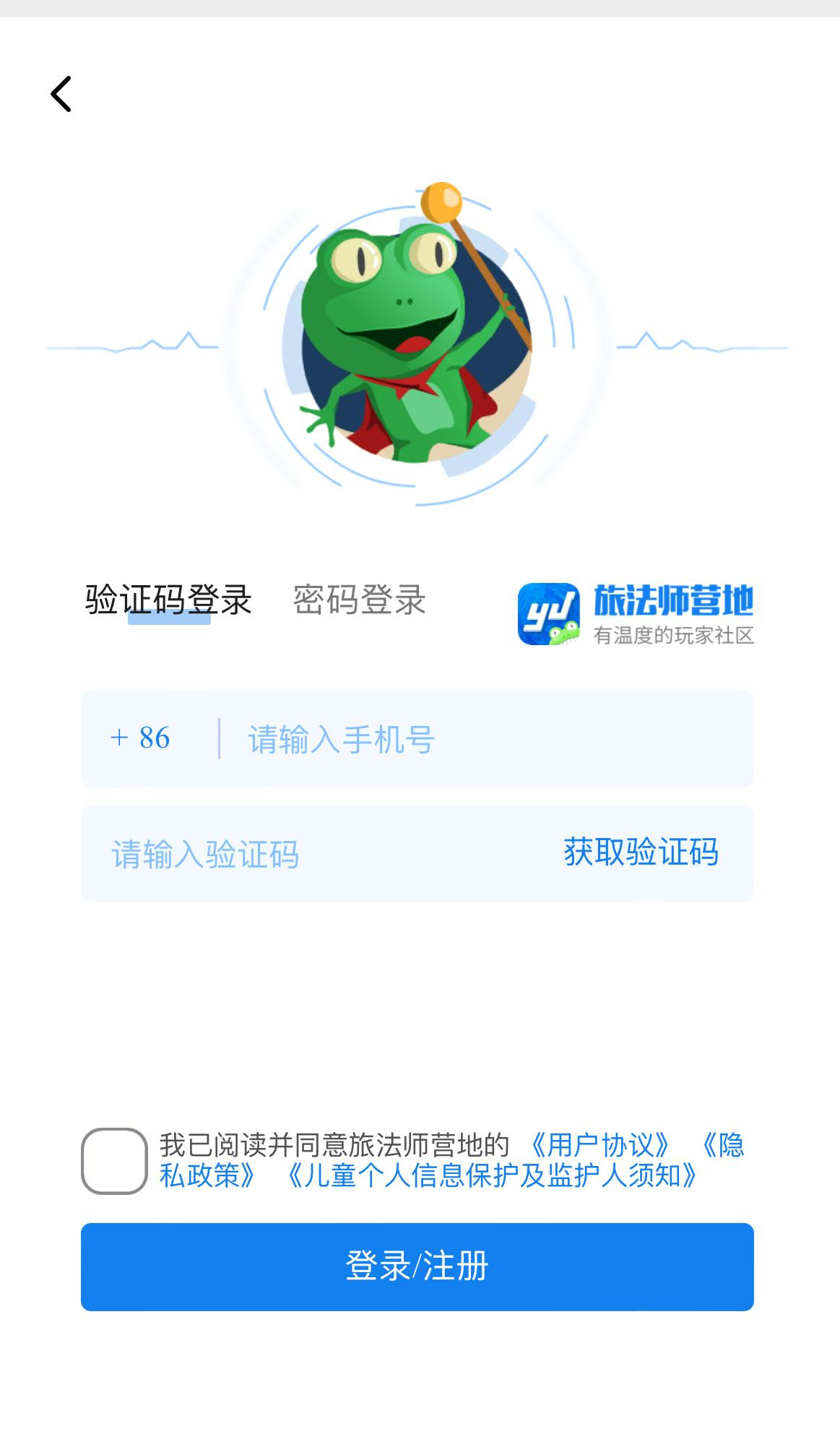Screen dimensions: 840x1434
Task: Check the agreement checkbox
Action: click(x=114, y=1161)
